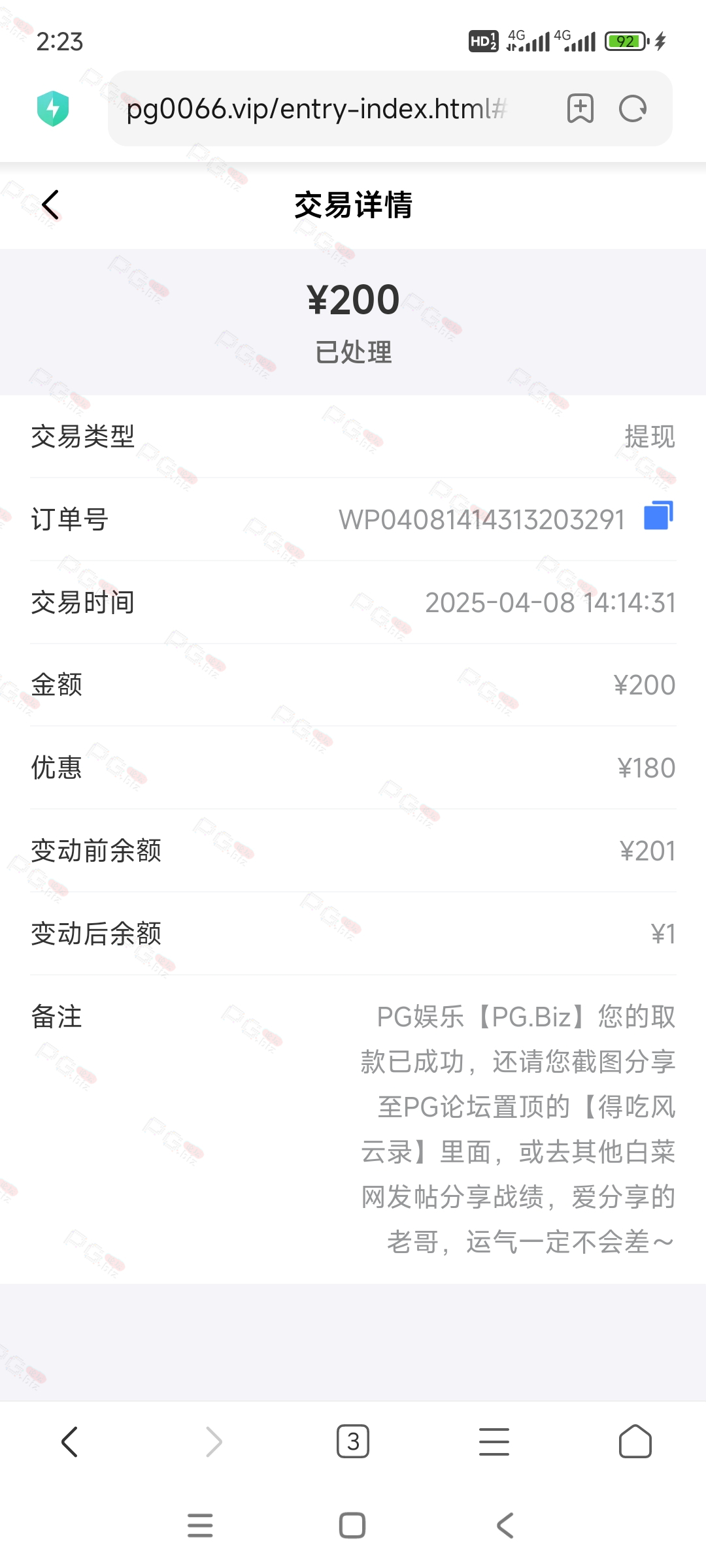Viewport: 706px width, 1568px height.
Task: Navigate back in browser toolbar
Action: pyautogui.click(x=70, y=1442)
